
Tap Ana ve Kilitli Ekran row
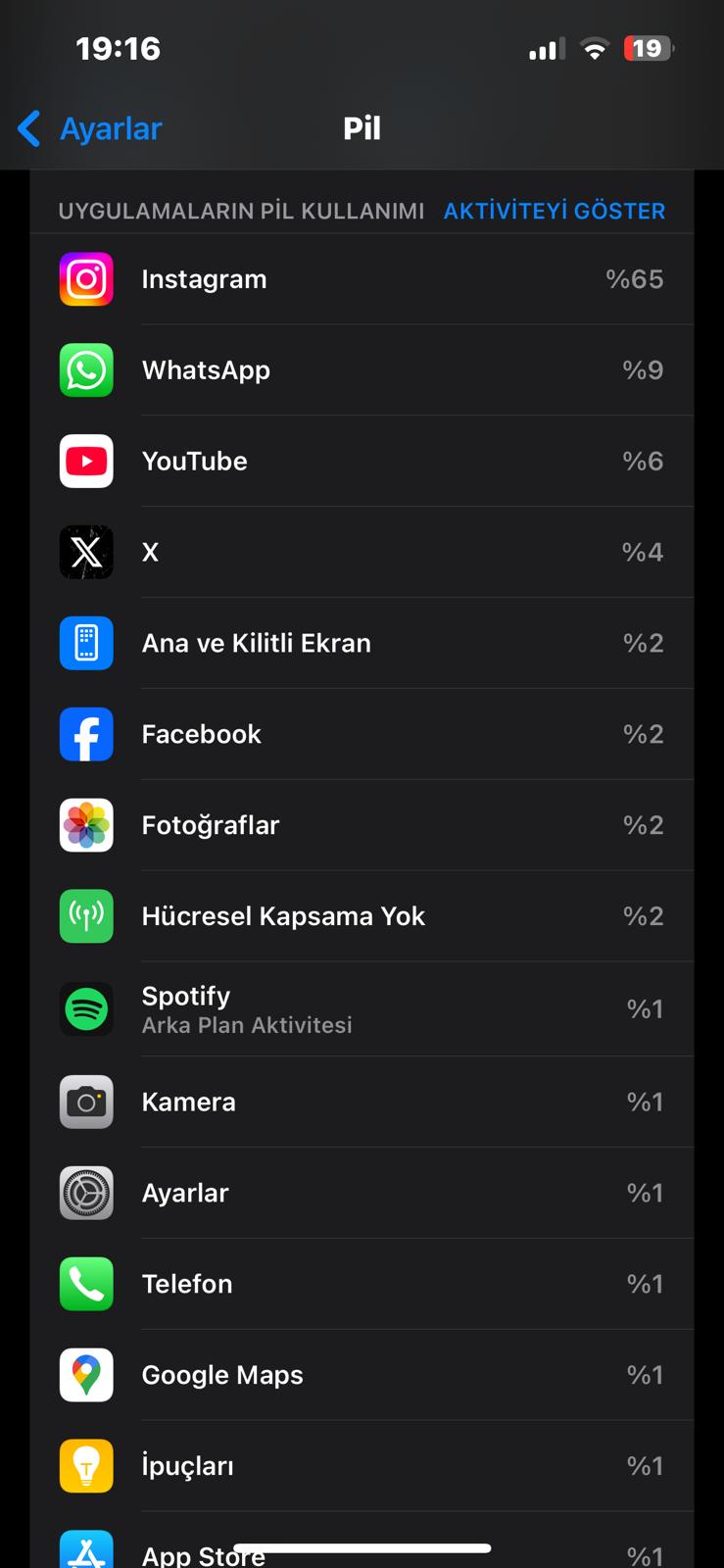(362, 644)
